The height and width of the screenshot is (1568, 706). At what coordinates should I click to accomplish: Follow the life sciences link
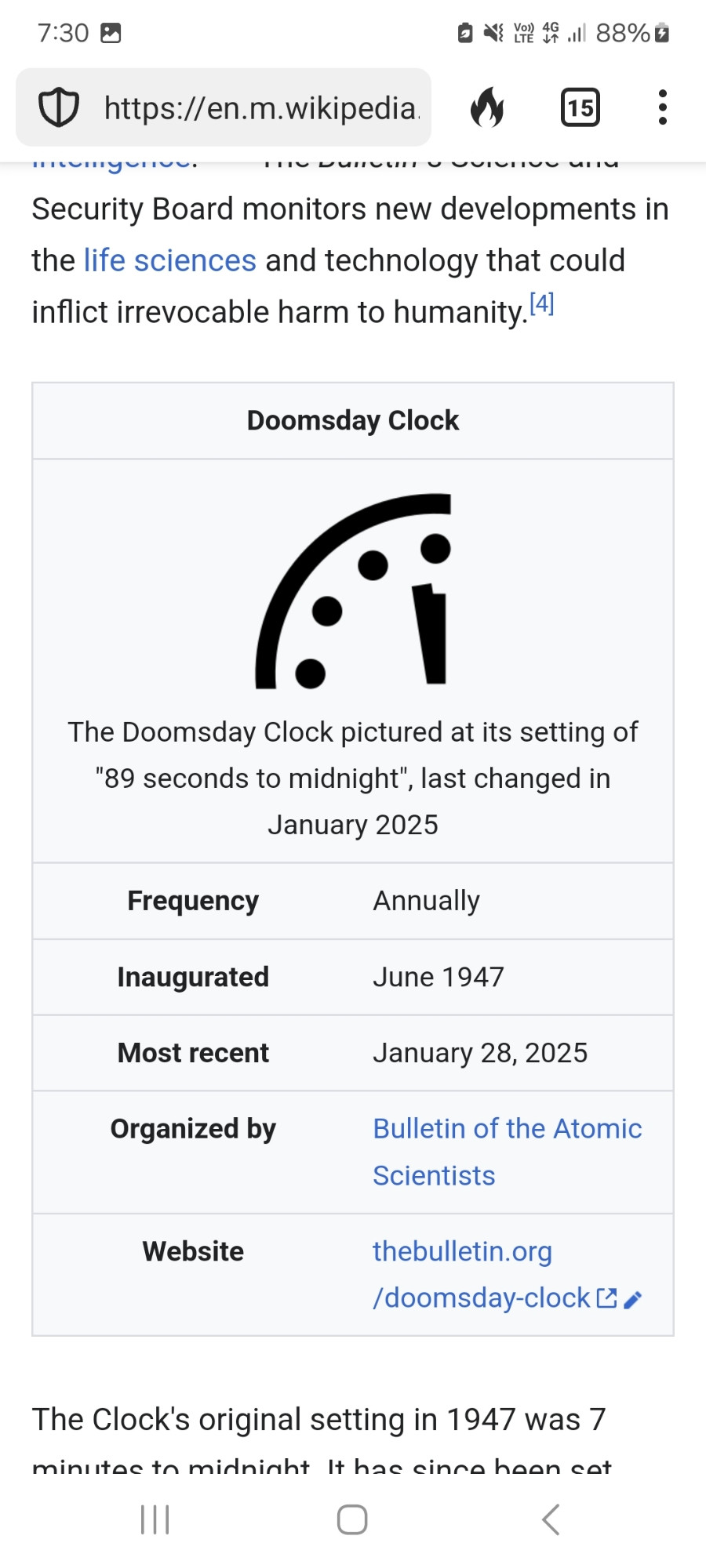tap(169, 260)
